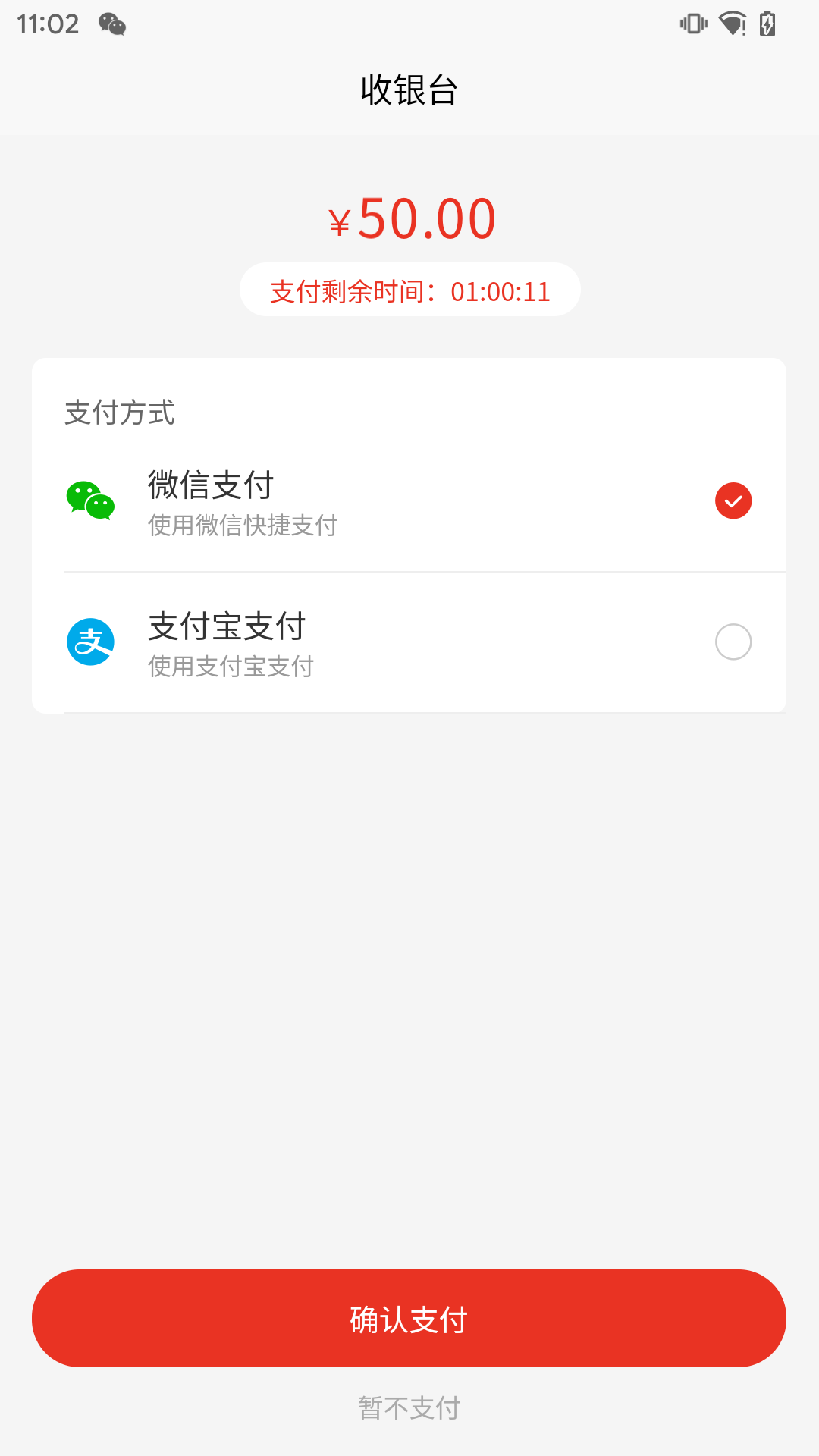Tap 暂不支付 to skip payment
Image resolution: width=819 pixels, height=1456 pixels.
click(408, 1408)
